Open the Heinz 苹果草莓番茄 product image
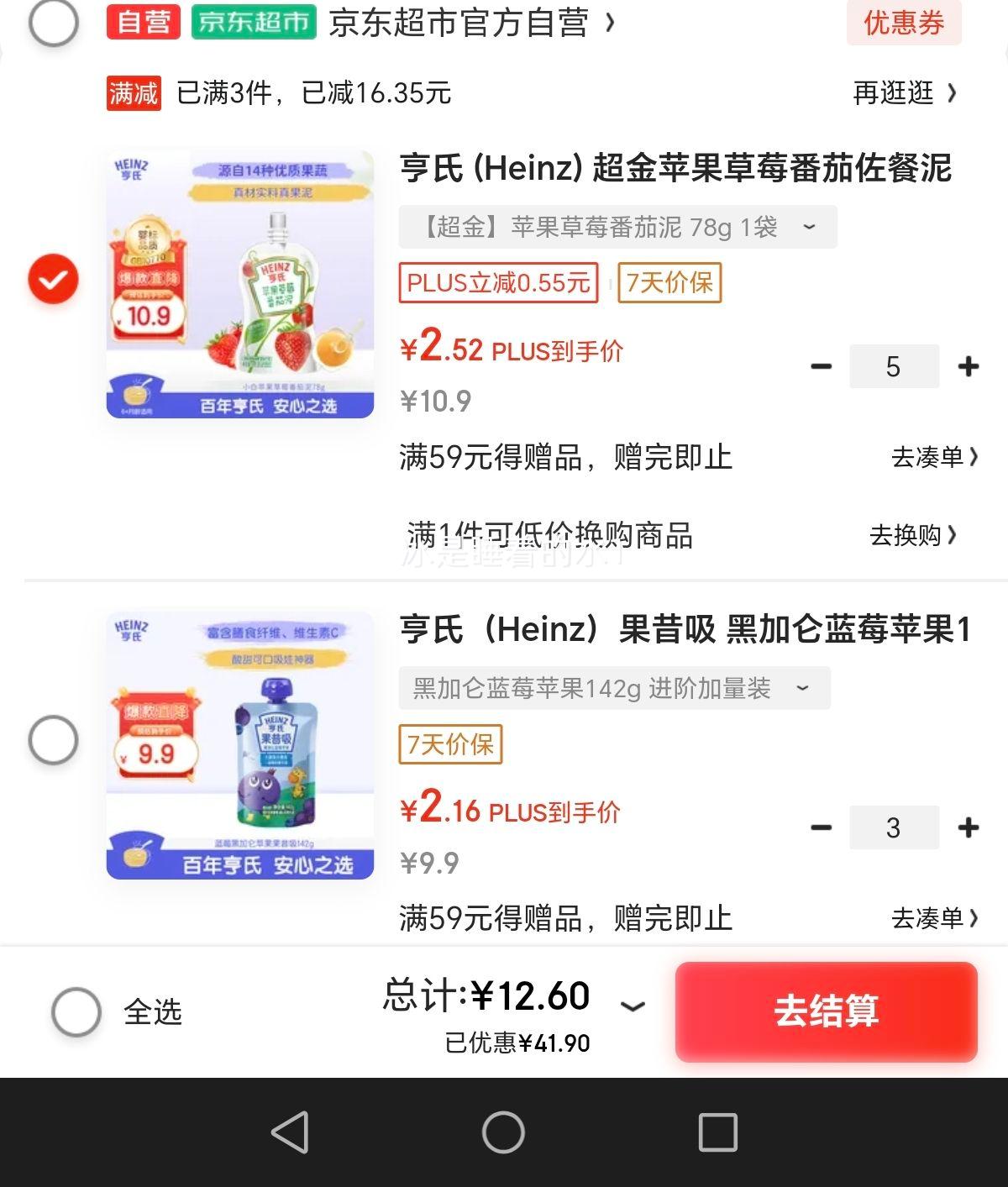1008x1187 pixels. [x=239, y=284]
